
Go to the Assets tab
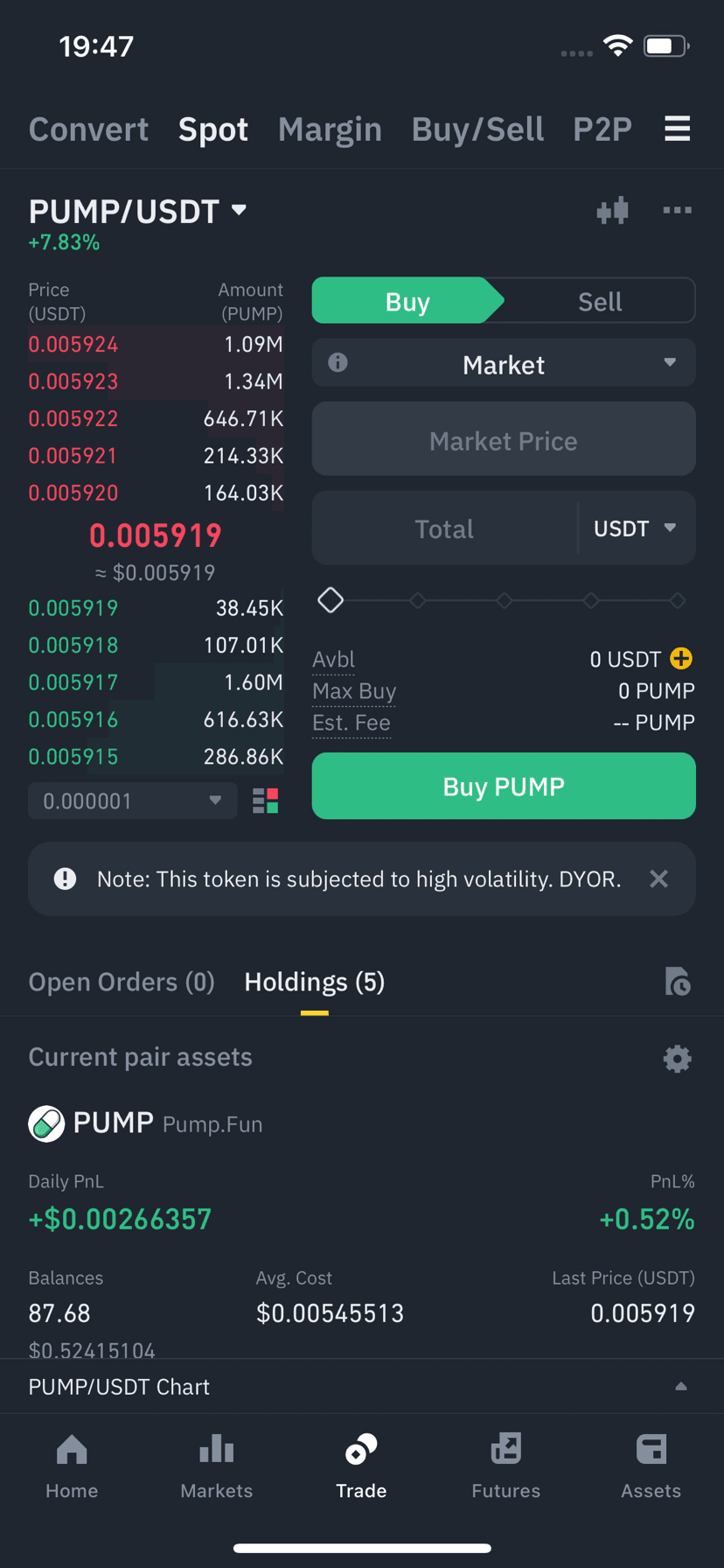point(651,1466)
